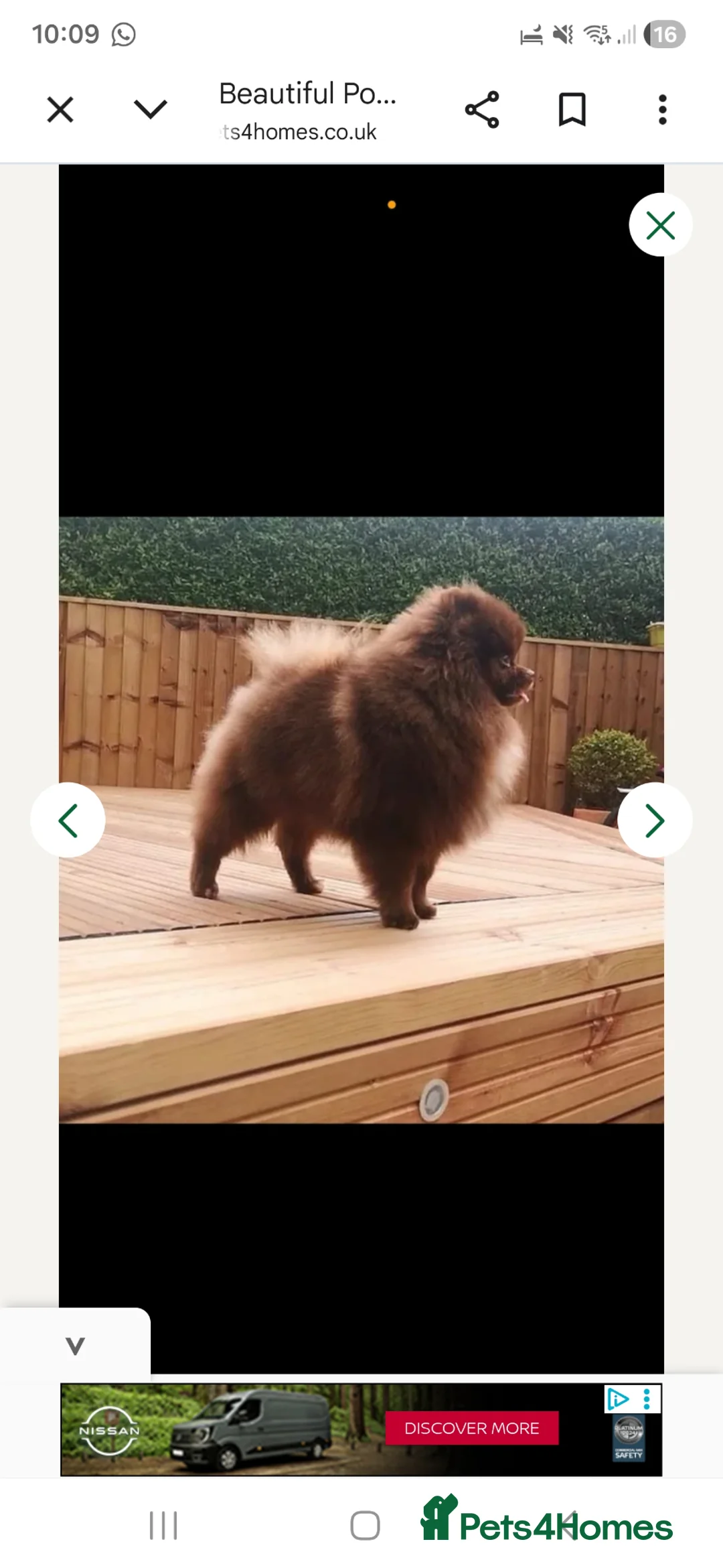Tap the Pomeranian photo to view it
723x1568 pixels.
(x=361, y=770)
